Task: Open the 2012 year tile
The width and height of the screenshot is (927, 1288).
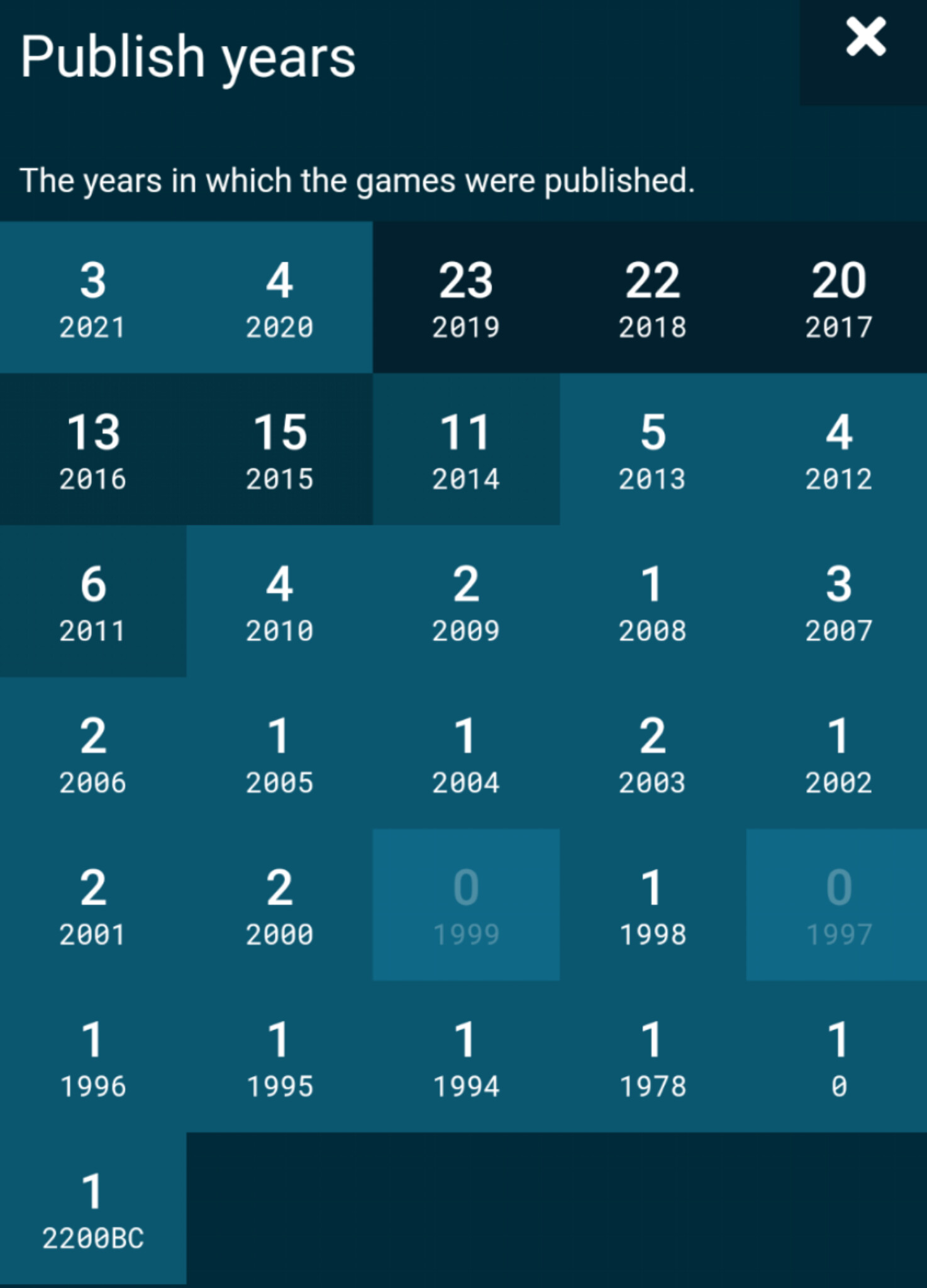Action: tap(838, 449)
